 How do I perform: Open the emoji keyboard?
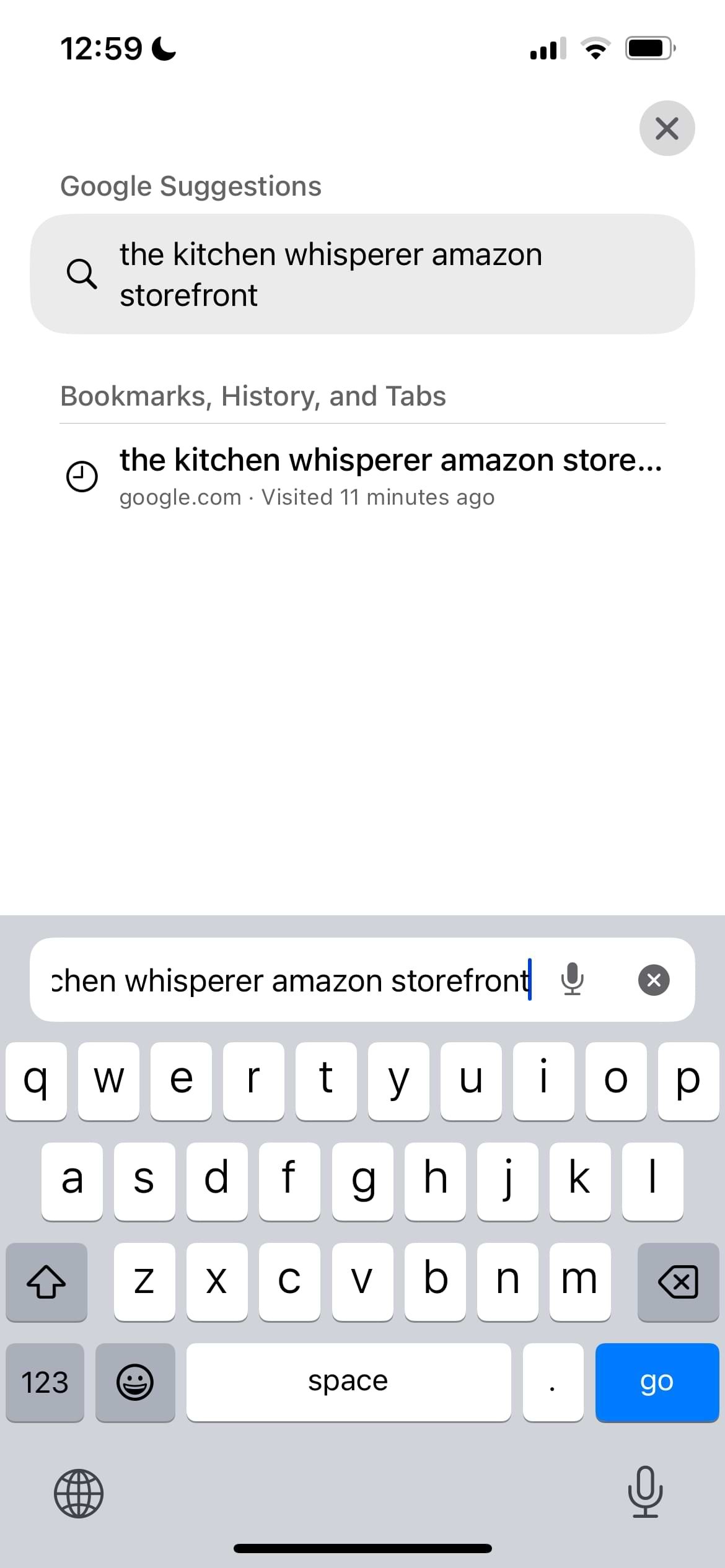136,1382
